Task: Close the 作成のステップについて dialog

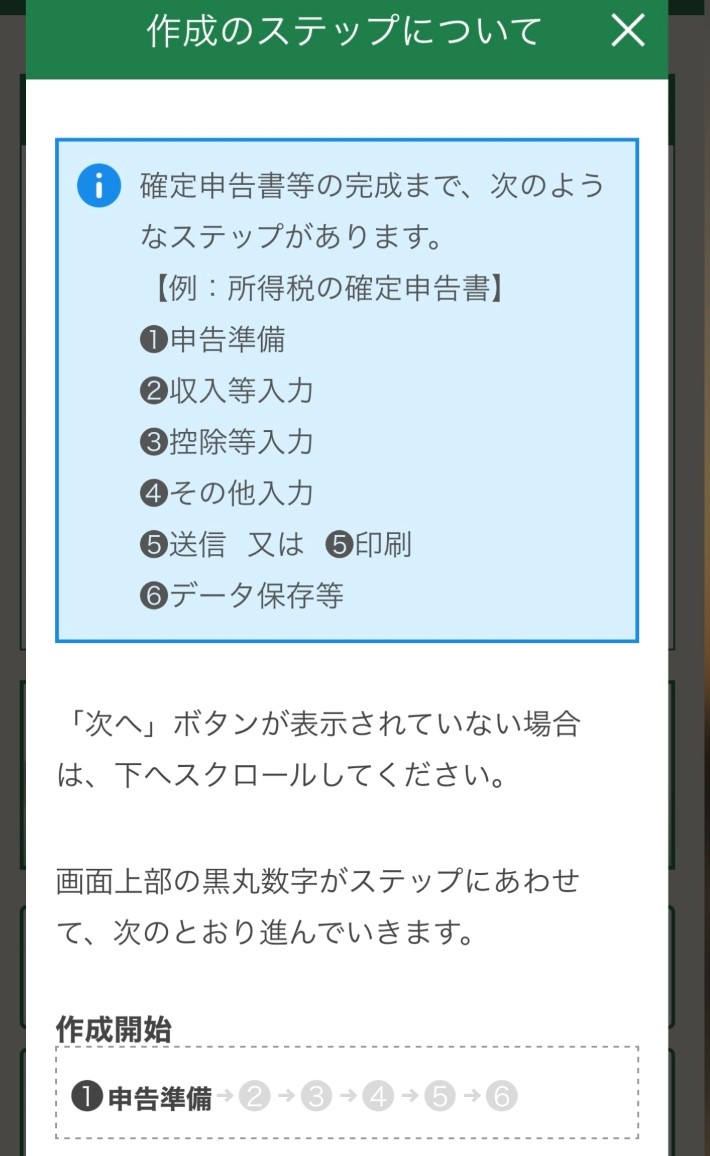Action: [628, 31]
